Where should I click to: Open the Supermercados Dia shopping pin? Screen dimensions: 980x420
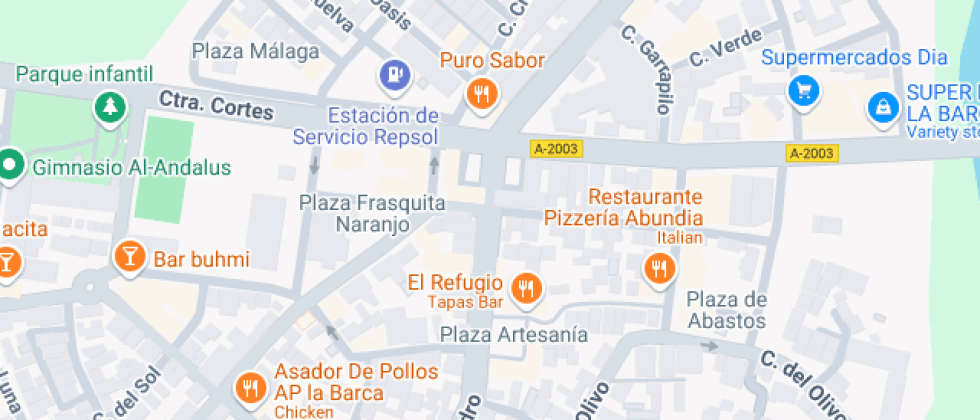pos(804,92)
